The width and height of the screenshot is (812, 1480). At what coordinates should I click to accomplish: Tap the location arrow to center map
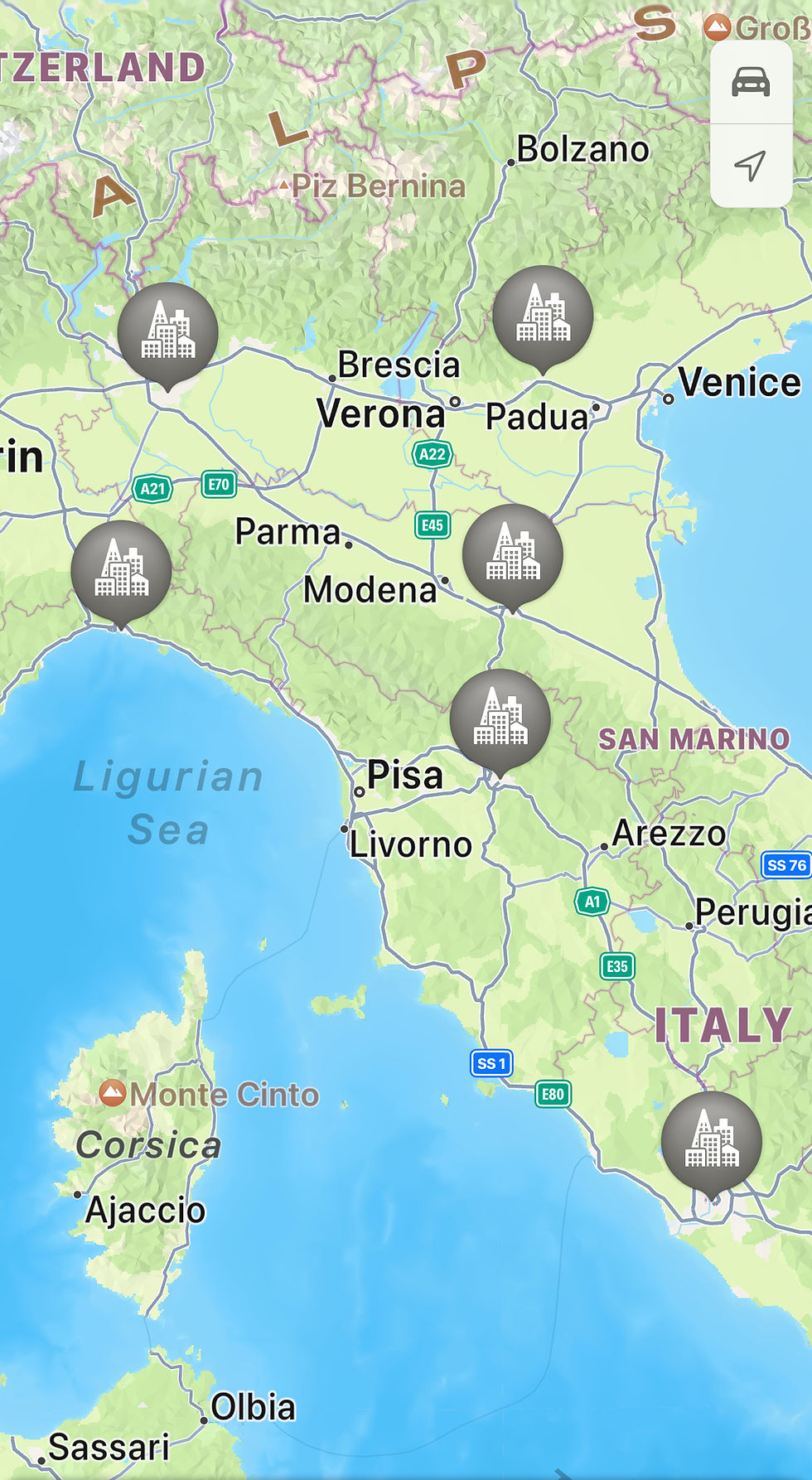pos(751,166)
